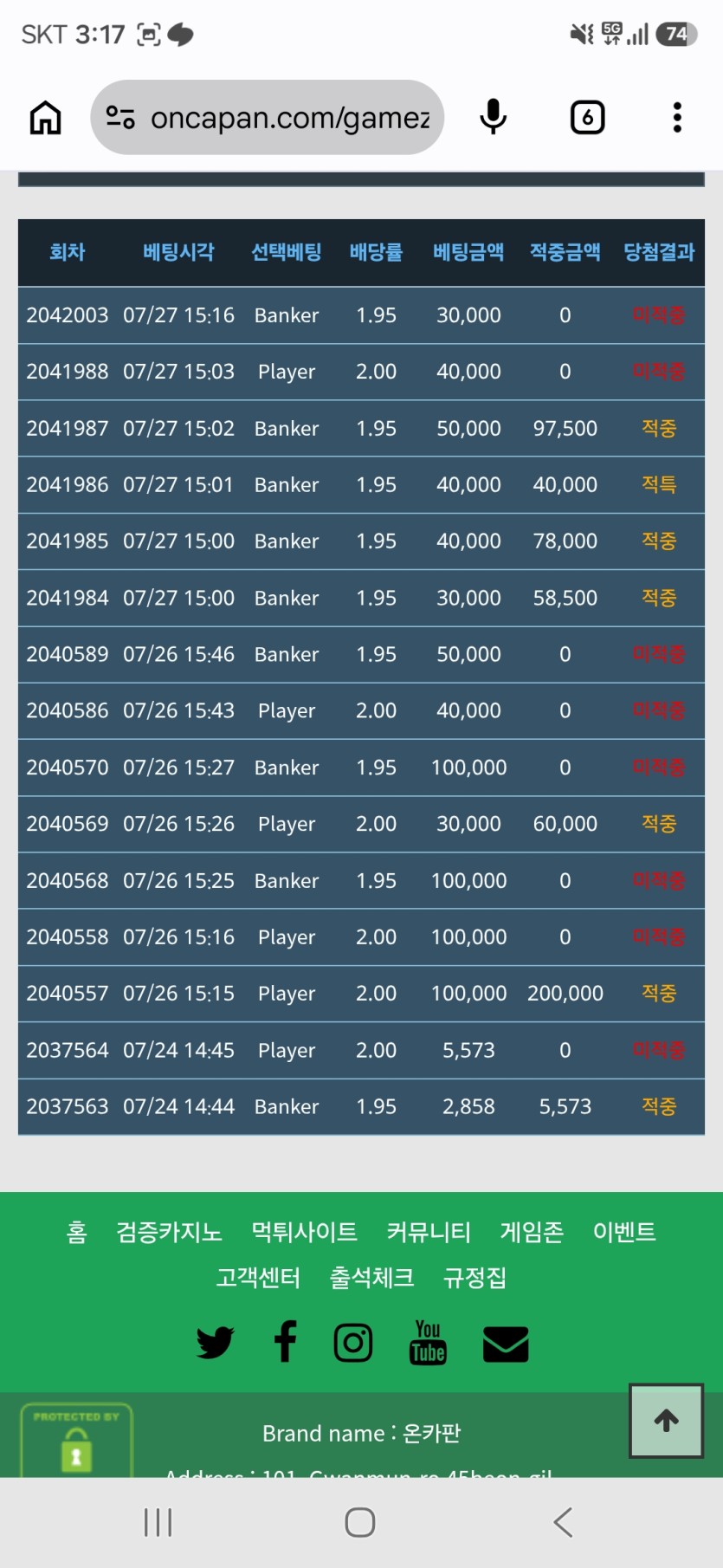Open the YouTube social icon

click(428, 1343)
